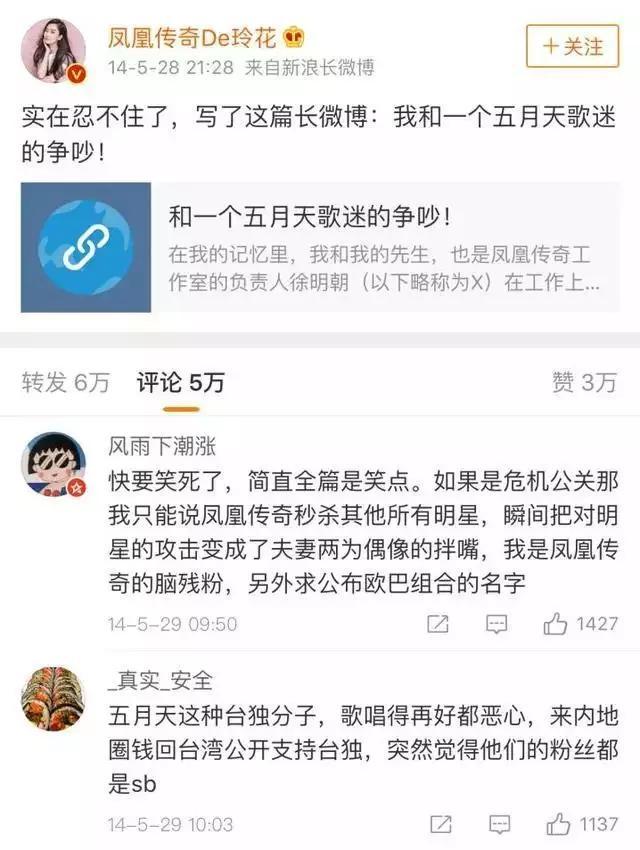The width and height of the screenshot is (640, 850).
Task: Repost _真实_安全's comment with share icon
Action: pos(437,825)
